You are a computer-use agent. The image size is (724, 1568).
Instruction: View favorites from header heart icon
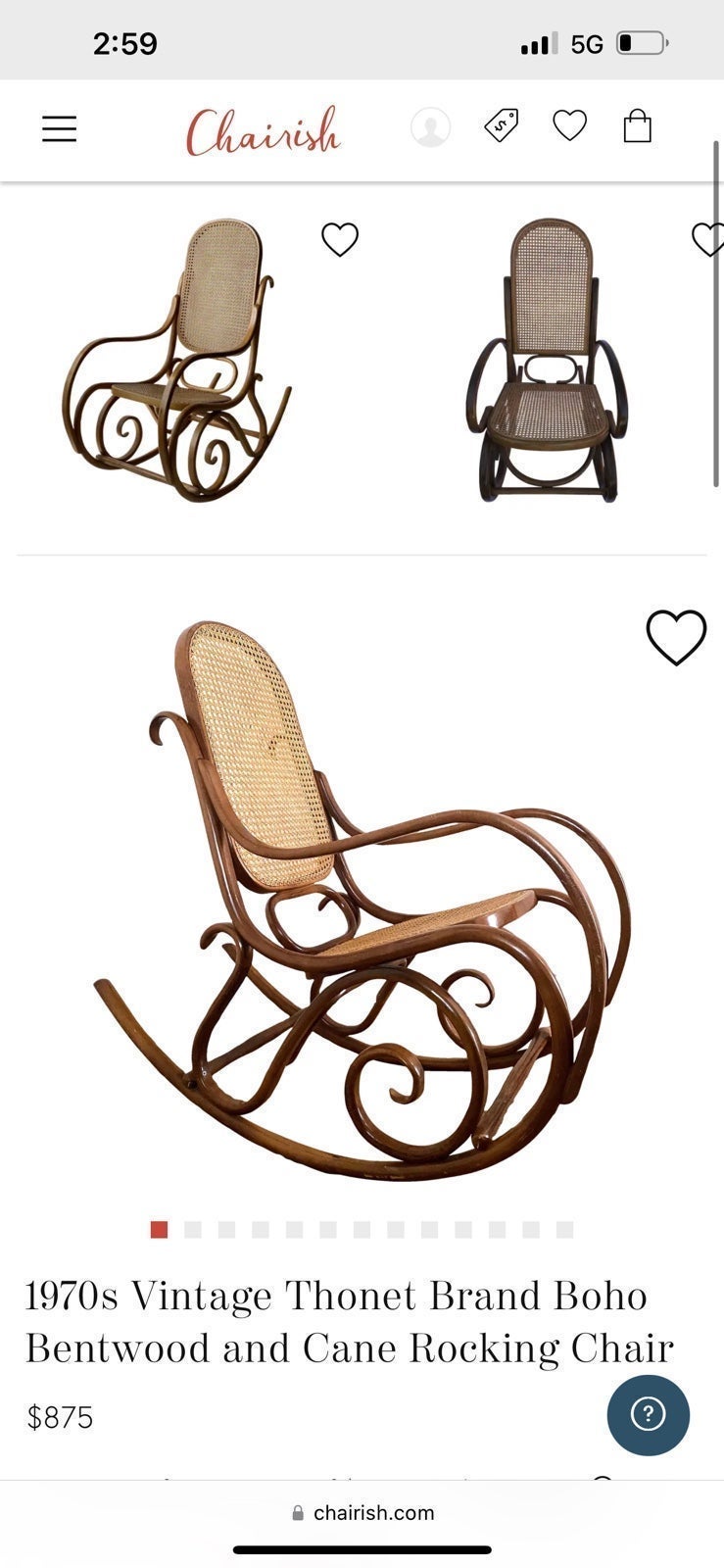click(569, 126)
